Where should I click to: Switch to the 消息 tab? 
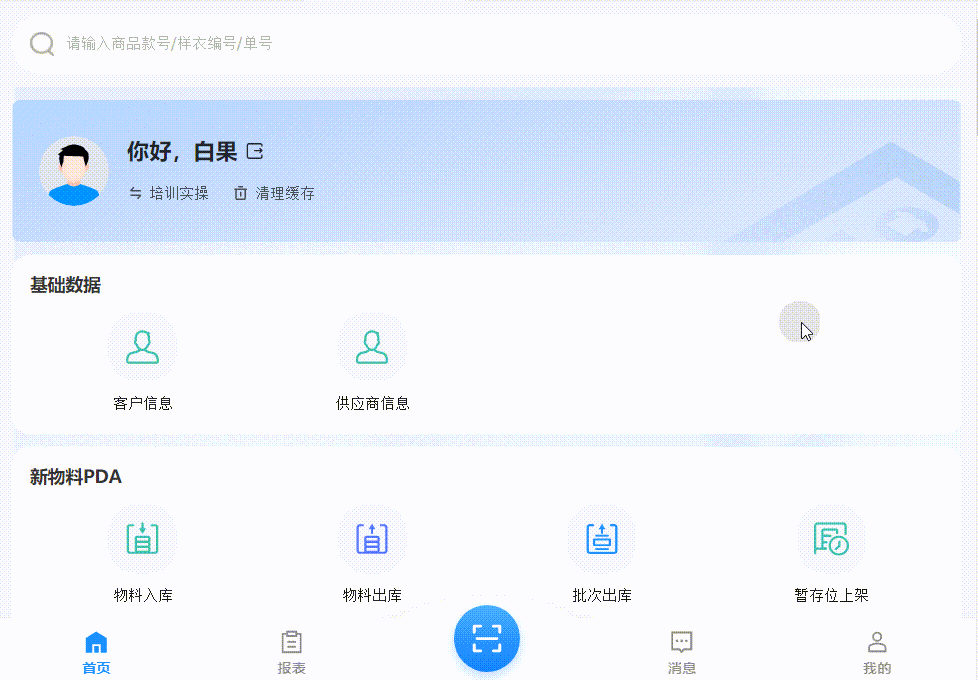tap(682, 652)
